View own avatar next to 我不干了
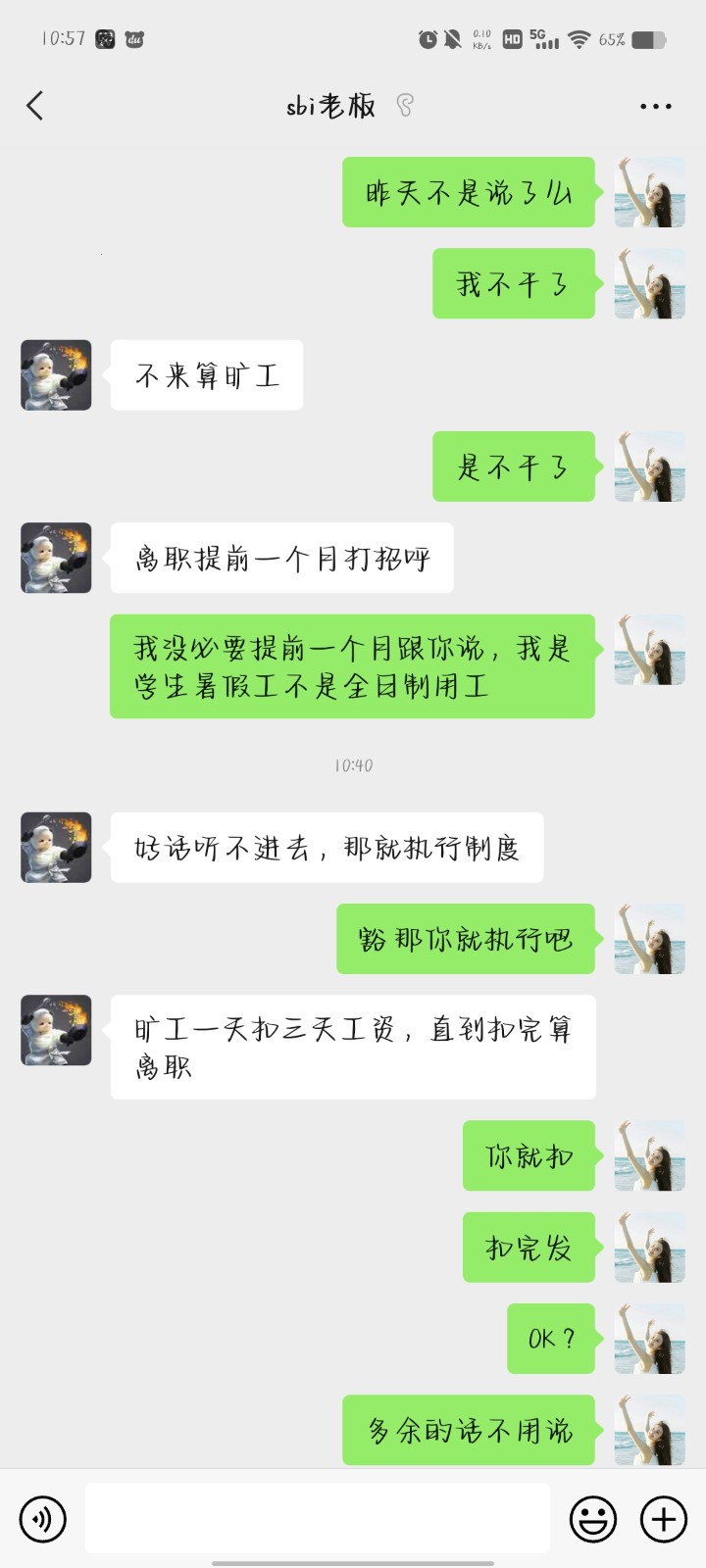Image resolution: width=706 pixels, height=1568 pixels. coord(649,284)
